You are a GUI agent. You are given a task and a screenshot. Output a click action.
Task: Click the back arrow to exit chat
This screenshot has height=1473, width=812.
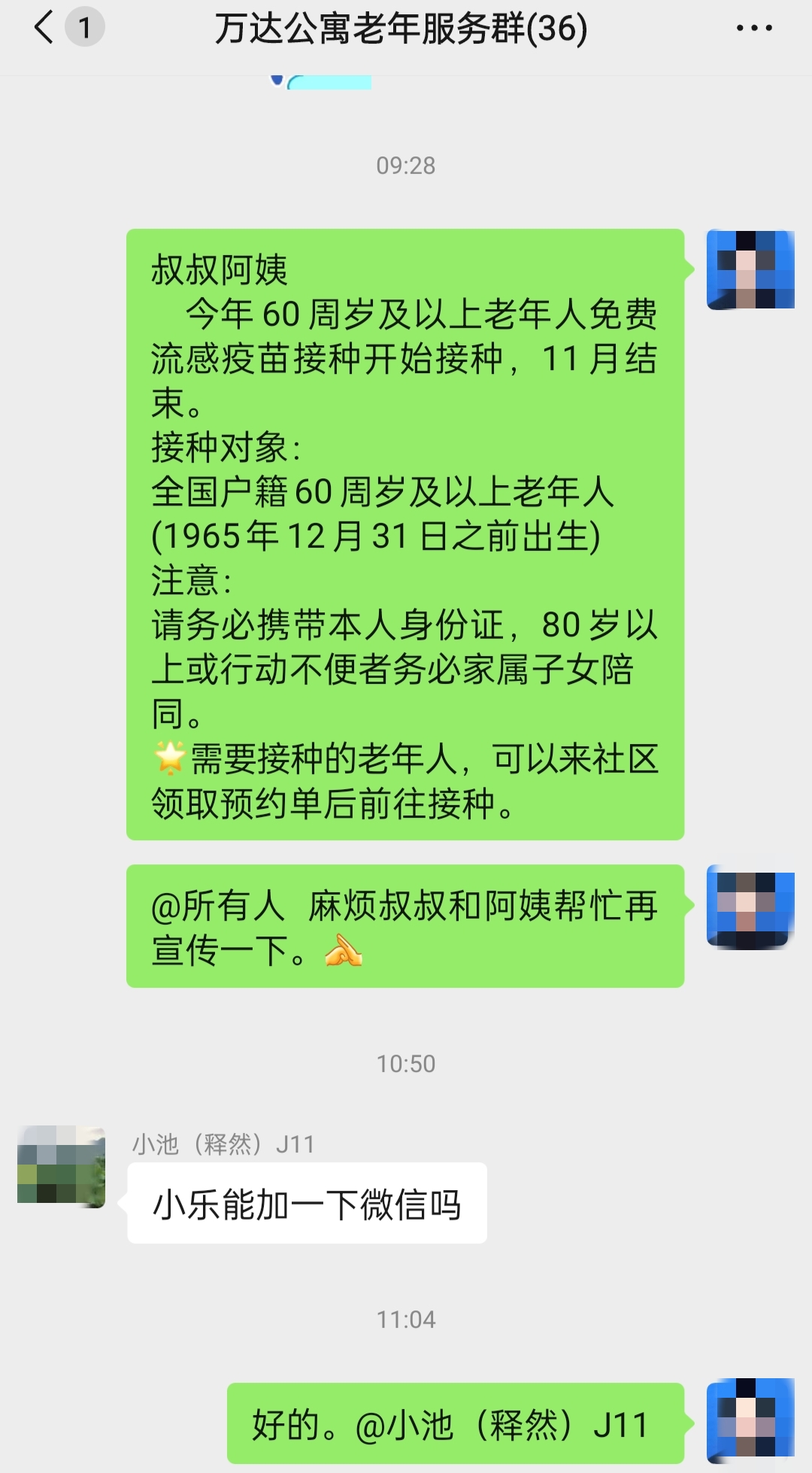point(41,26)
